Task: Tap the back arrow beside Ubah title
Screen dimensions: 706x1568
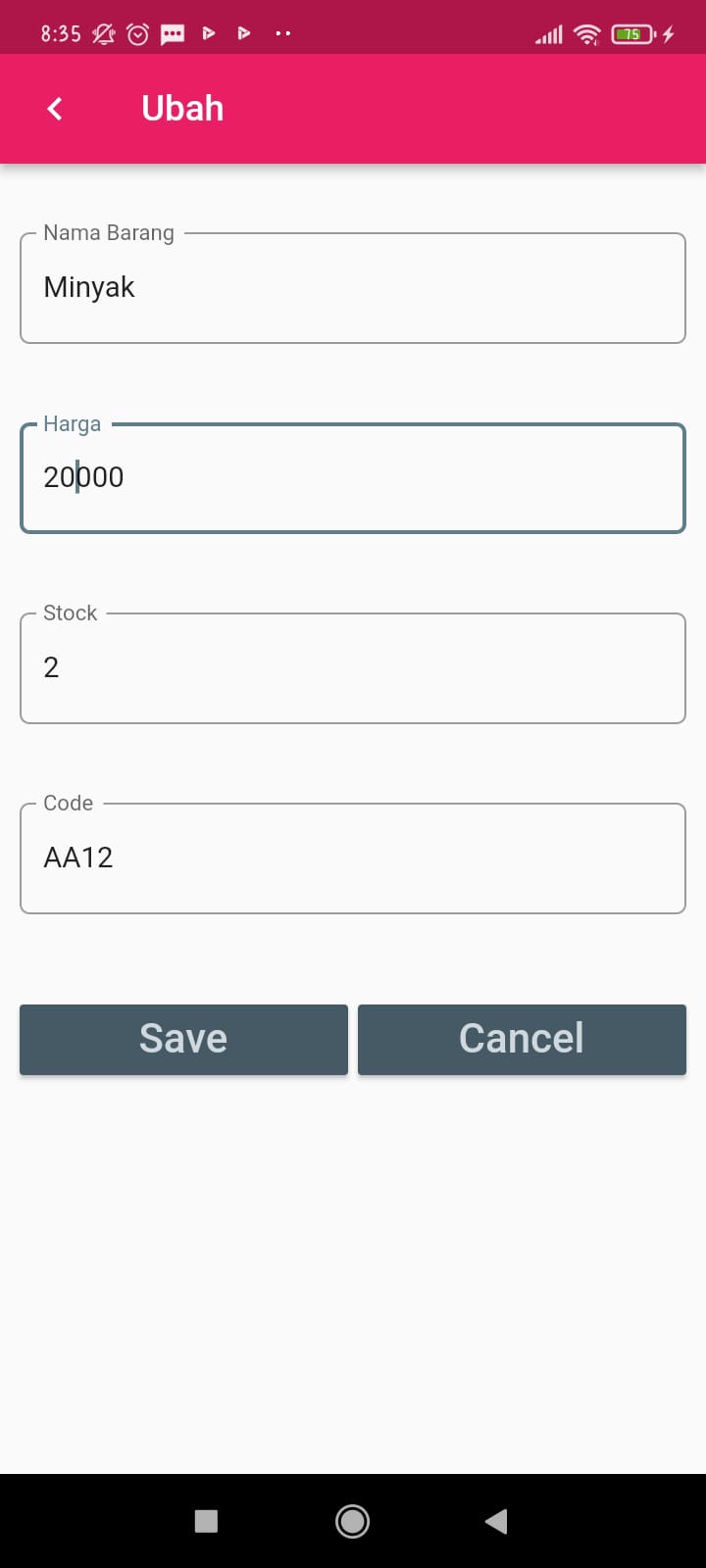Action: point(54,109)
